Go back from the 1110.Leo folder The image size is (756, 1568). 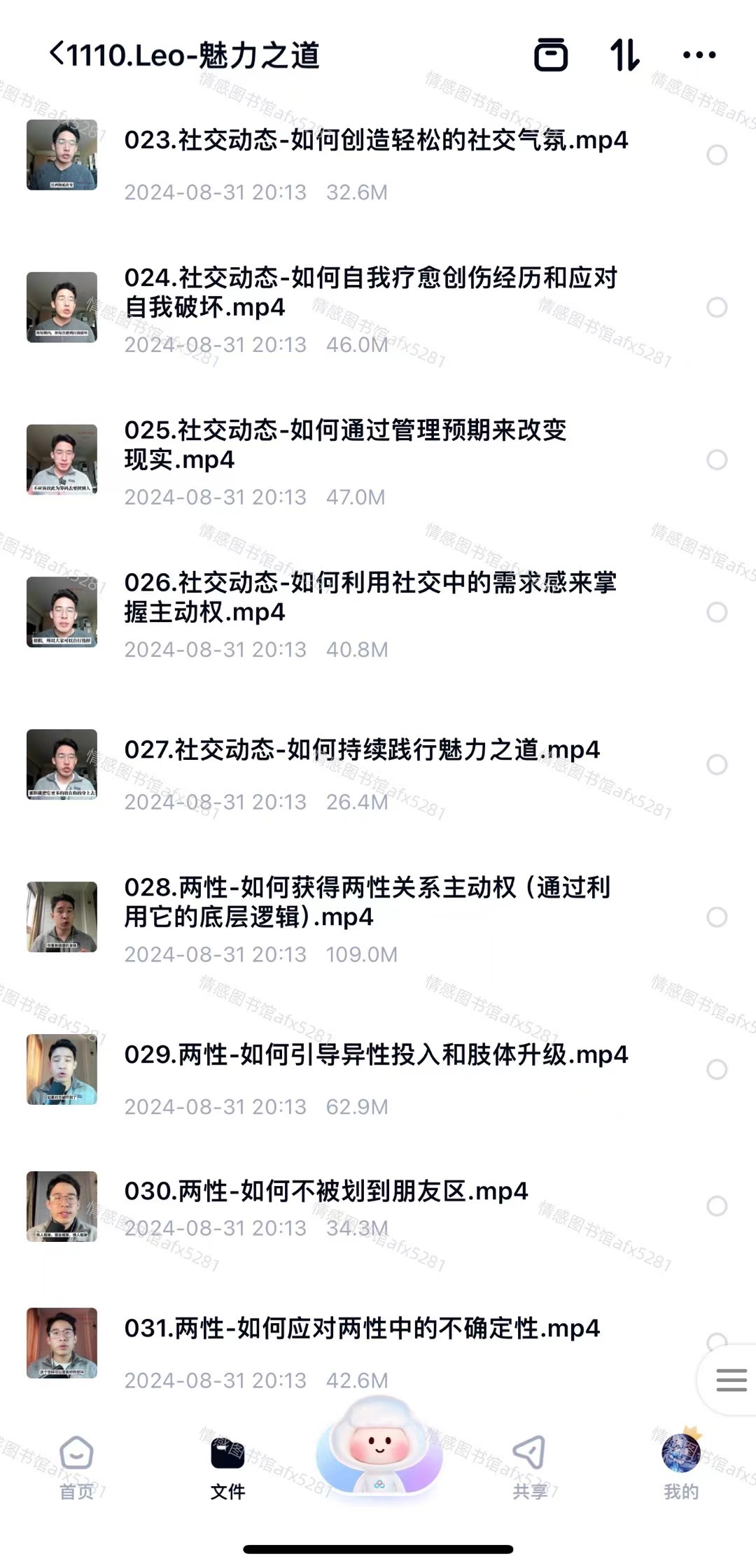(57, 55)
